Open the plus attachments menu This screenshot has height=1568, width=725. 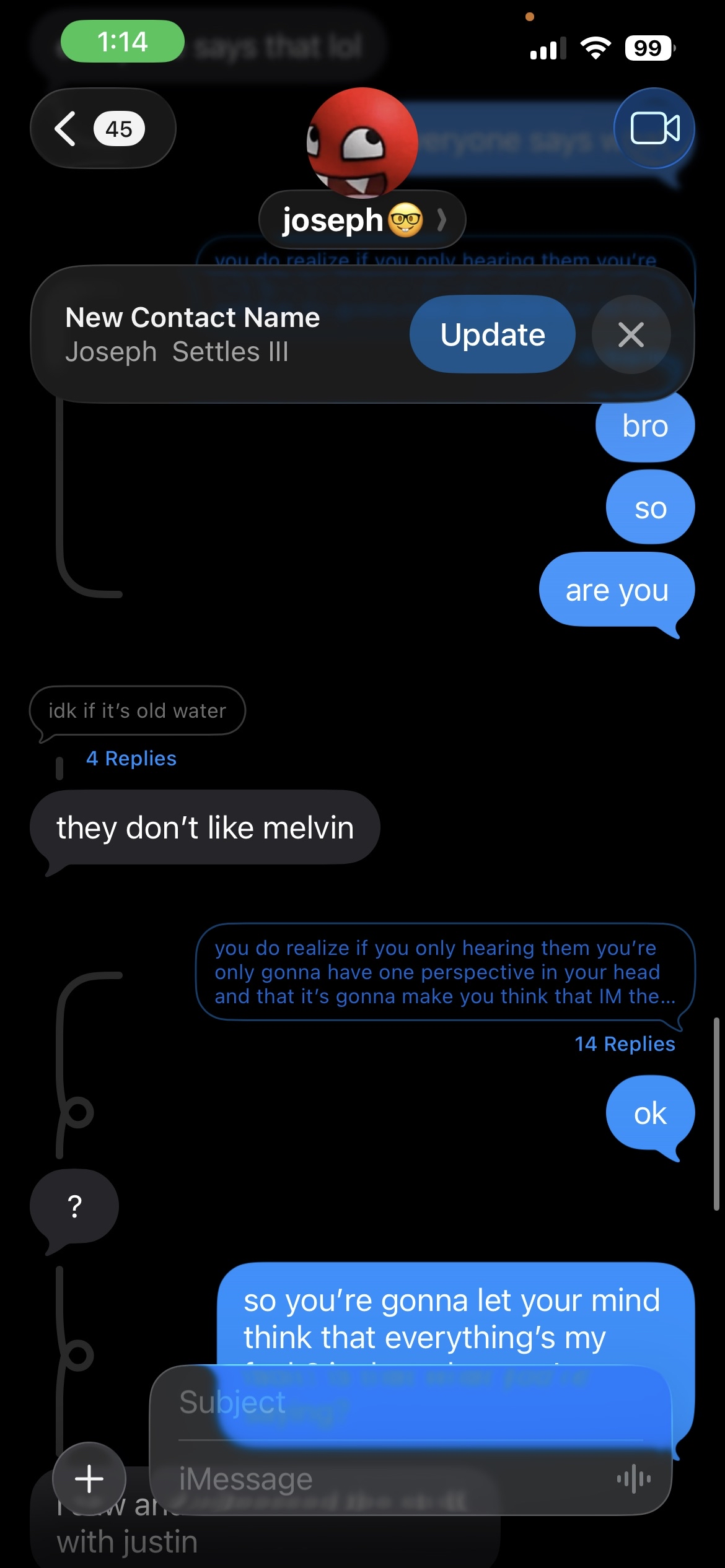click(89, 1479)
